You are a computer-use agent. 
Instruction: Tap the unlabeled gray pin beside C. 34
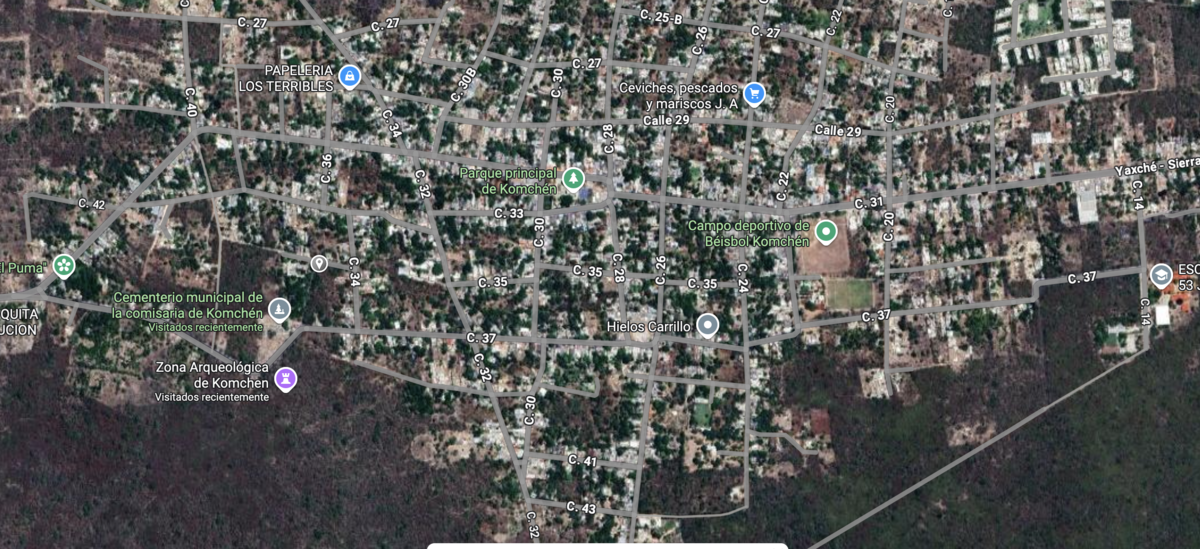319,263
